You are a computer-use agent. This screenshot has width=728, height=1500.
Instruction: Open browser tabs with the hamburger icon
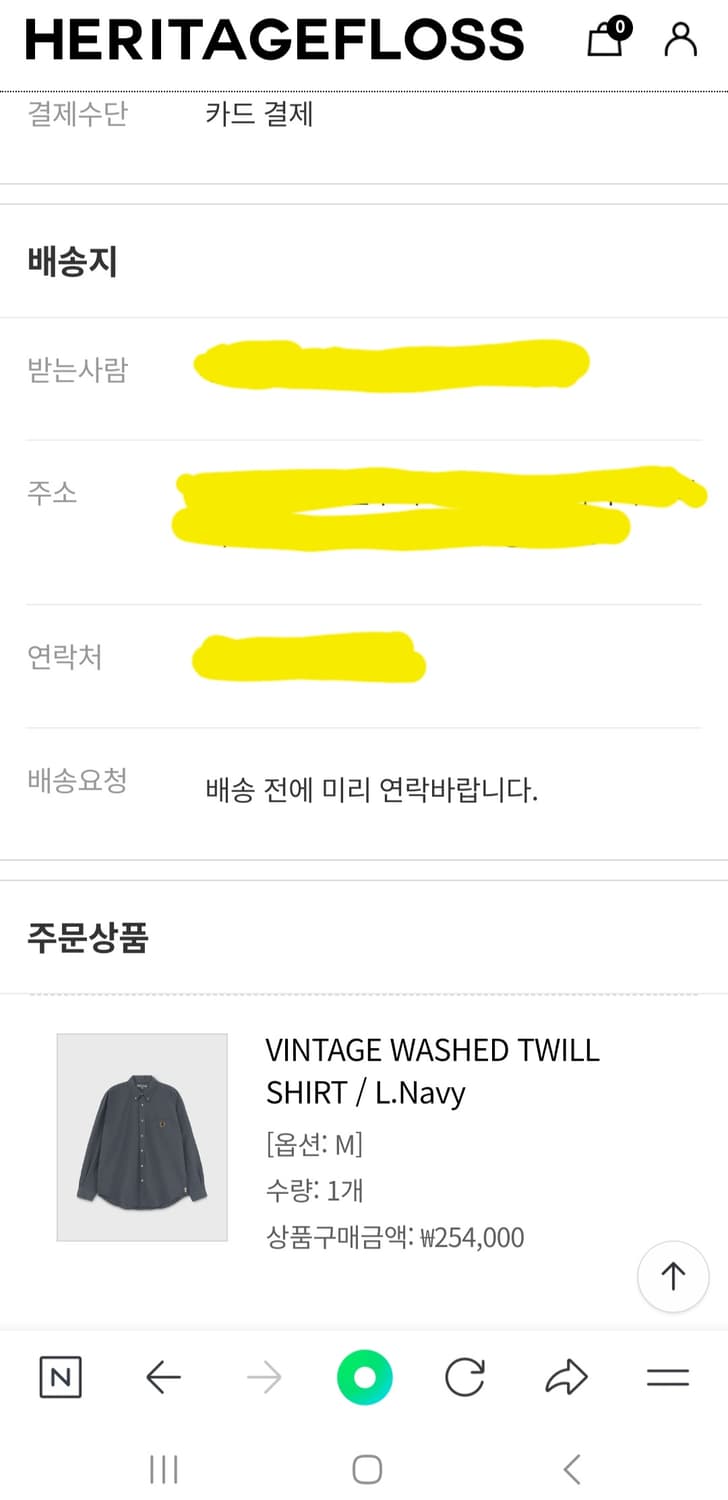tap(666, 1377)
